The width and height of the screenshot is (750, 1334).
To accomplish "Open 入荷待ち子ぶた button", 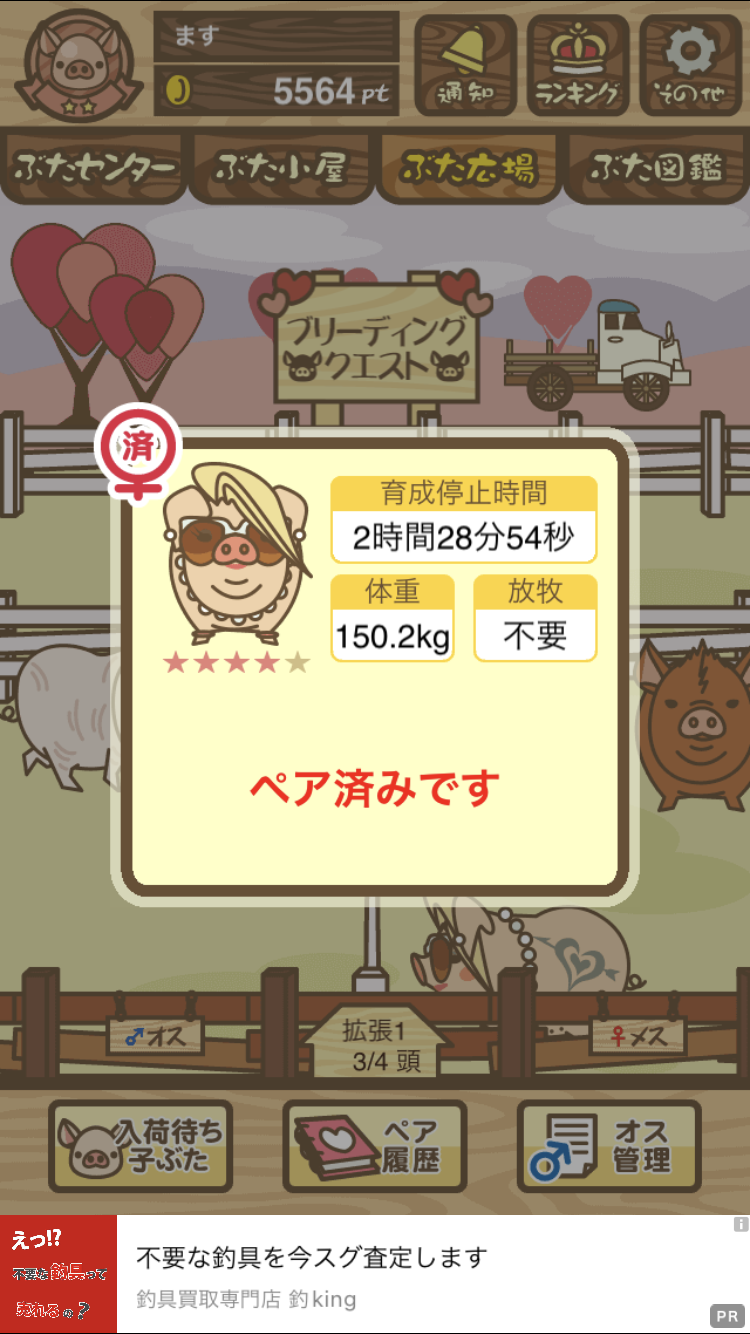I will coord(140,1146).
